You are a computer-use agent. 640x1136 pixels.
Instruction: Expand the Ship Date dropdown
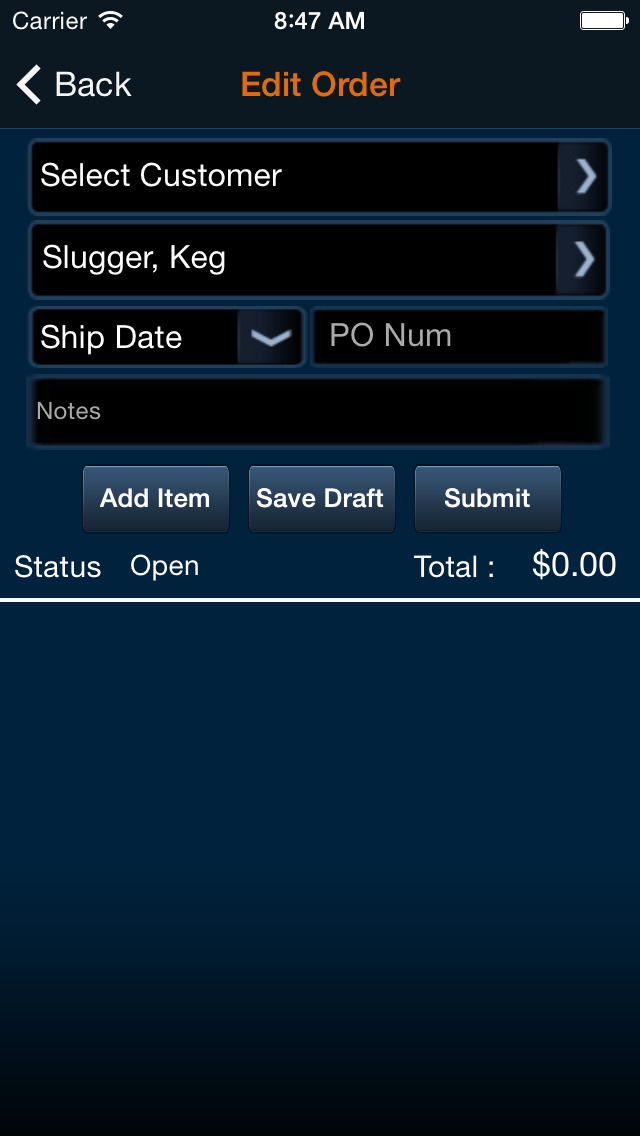pos(167,337)
